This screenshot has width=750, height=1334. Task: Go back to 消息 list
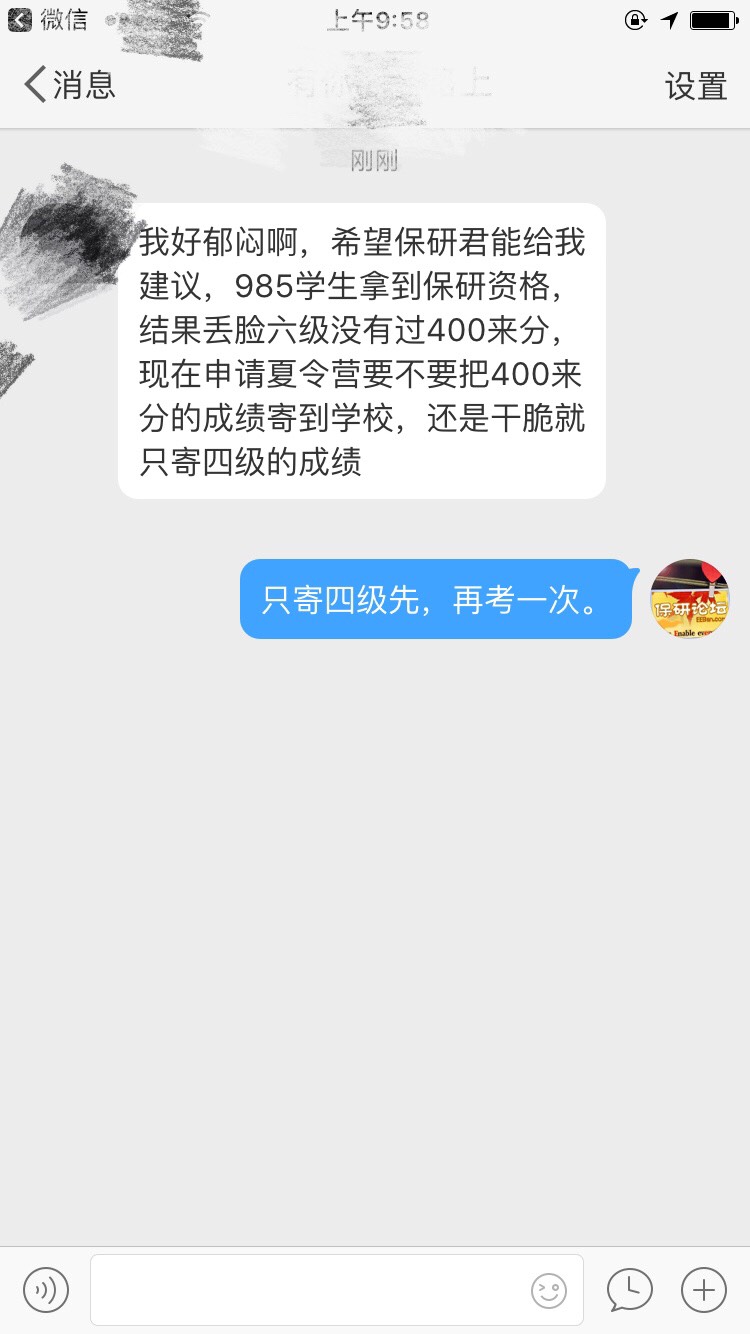click(x=70, y=85)
